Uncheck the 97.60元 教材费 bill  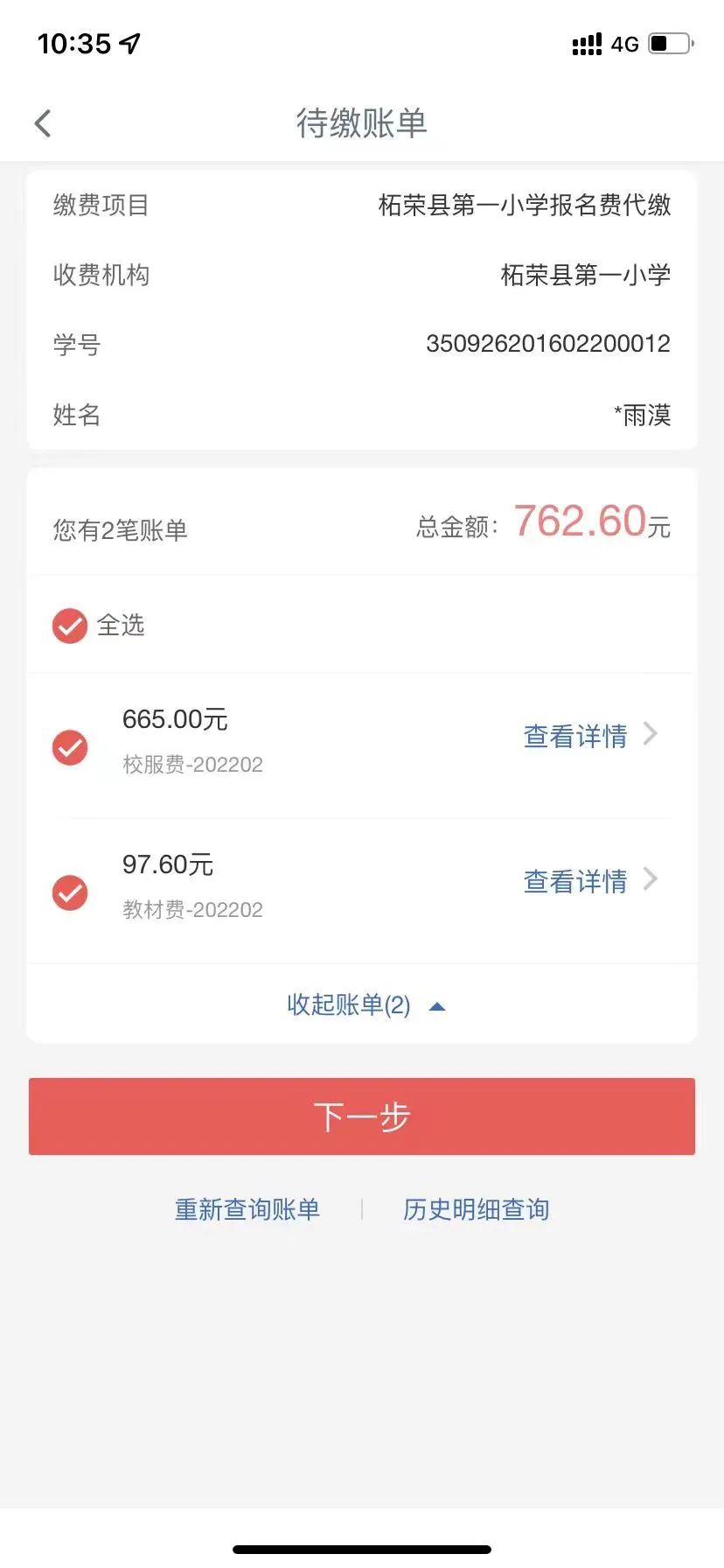pyautogui.click(x=70, y=892)
